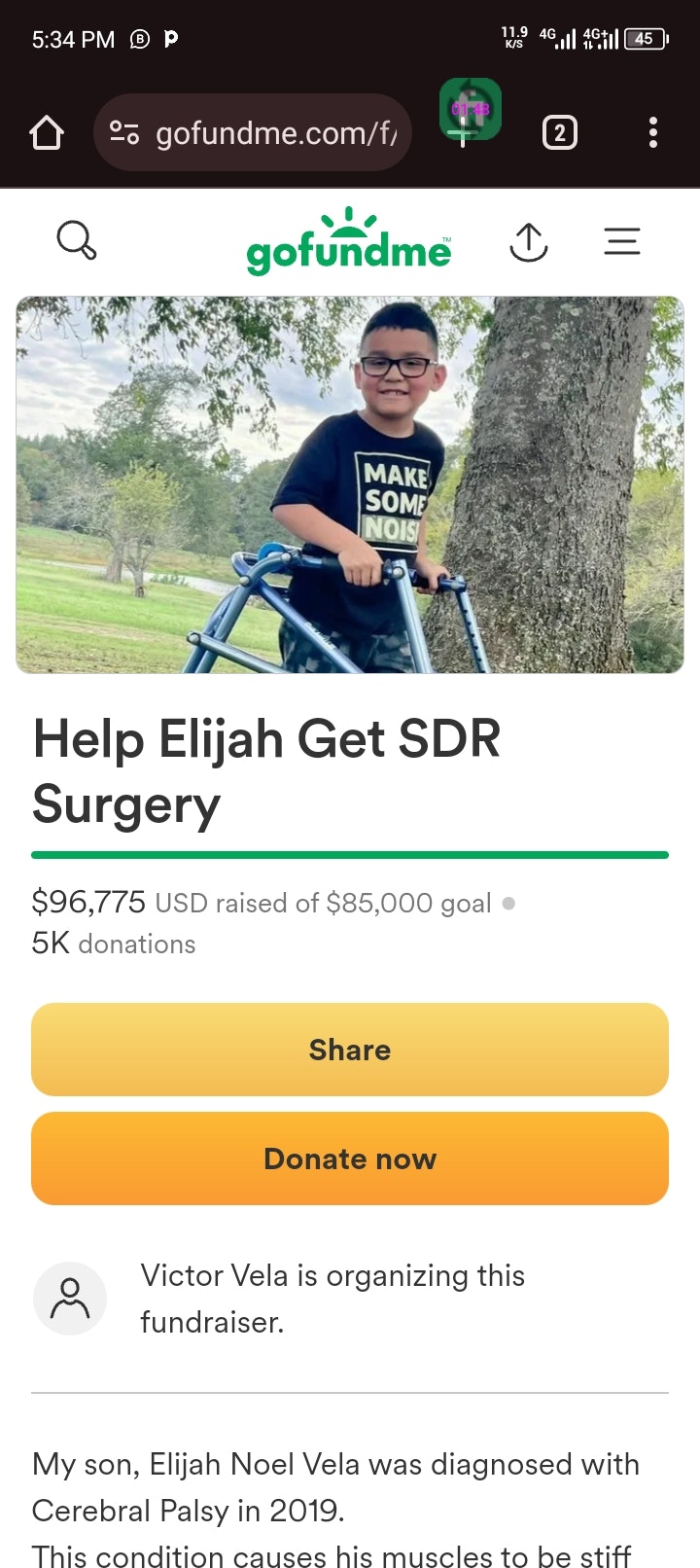
Task: Open the hamburger menu
Action: click(622, 241)
